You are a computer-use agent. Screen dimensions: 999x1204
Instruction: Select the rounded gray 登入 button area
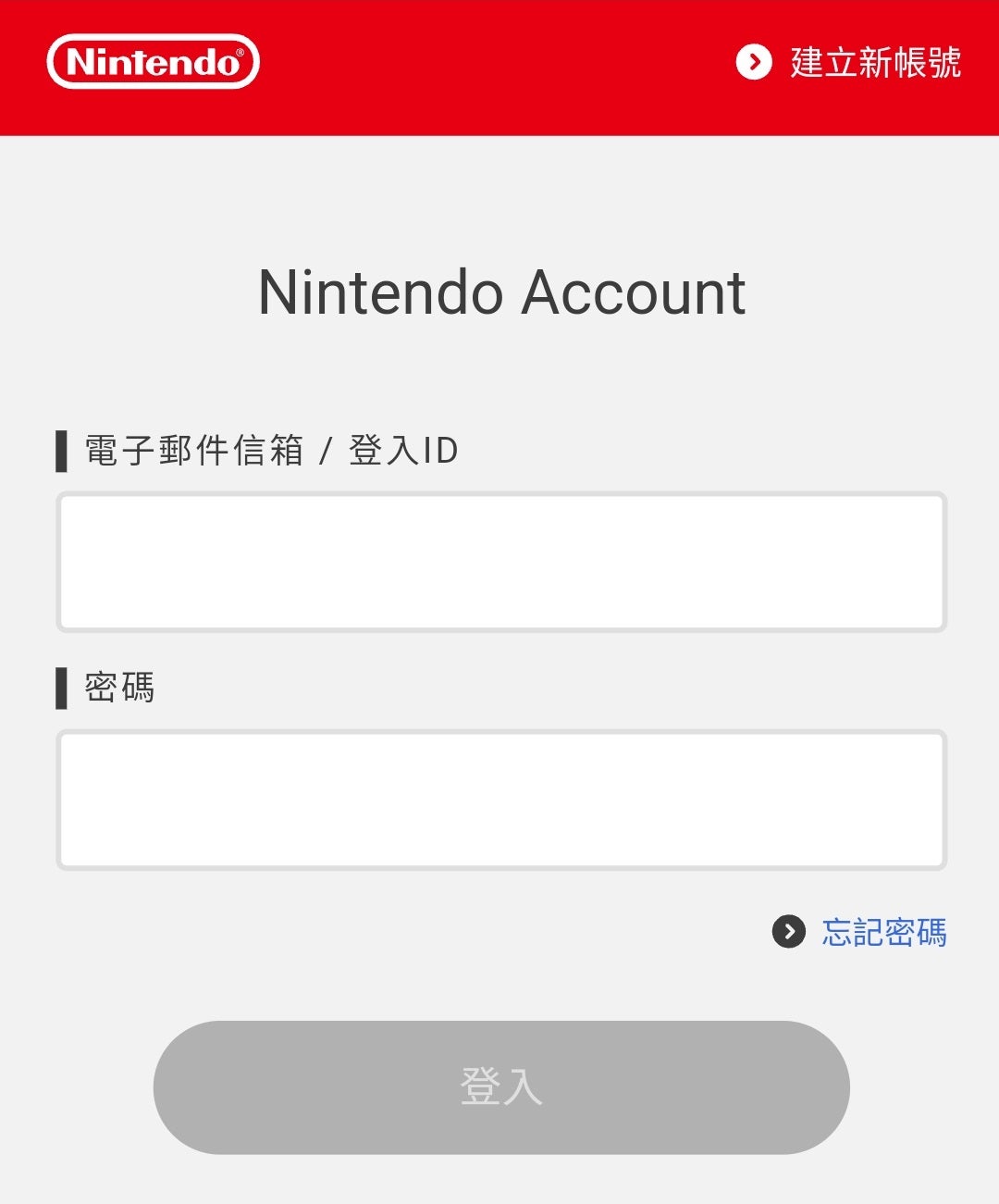[499, 1088]
